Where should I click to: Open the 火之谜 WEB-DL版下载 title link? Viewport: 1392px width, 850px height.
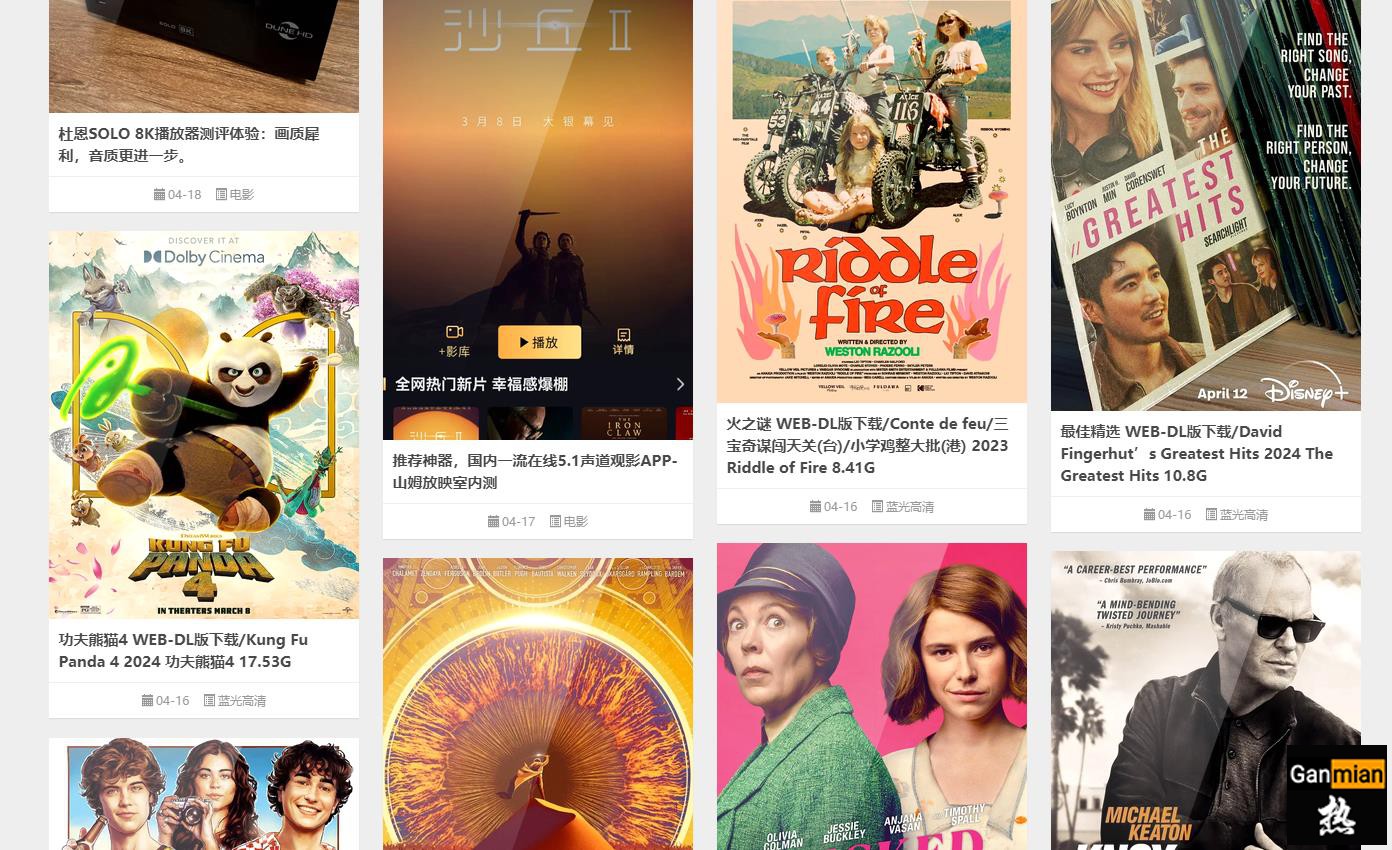[x=867, y=445]
